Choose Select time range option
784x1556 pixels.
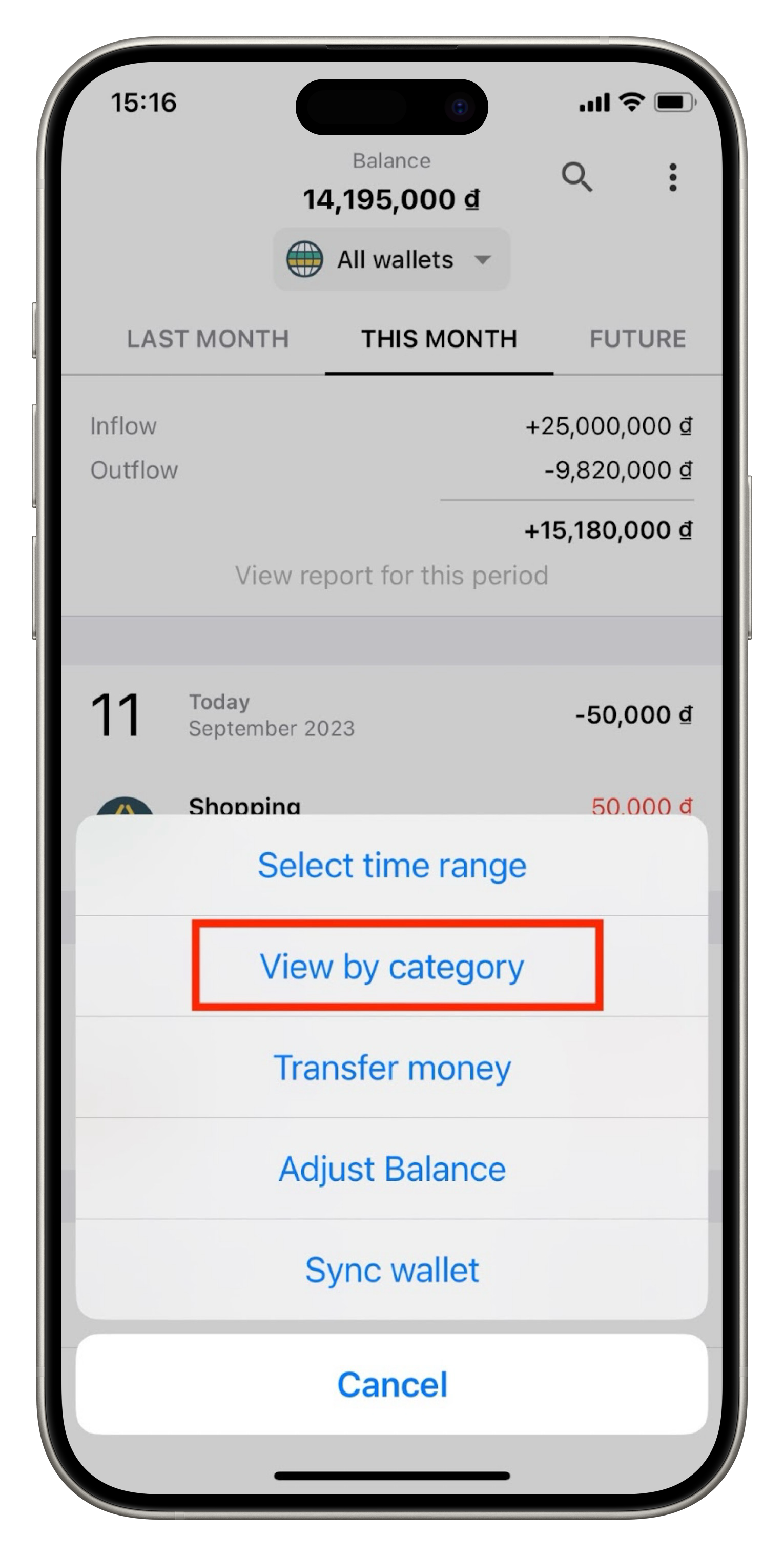391,865
